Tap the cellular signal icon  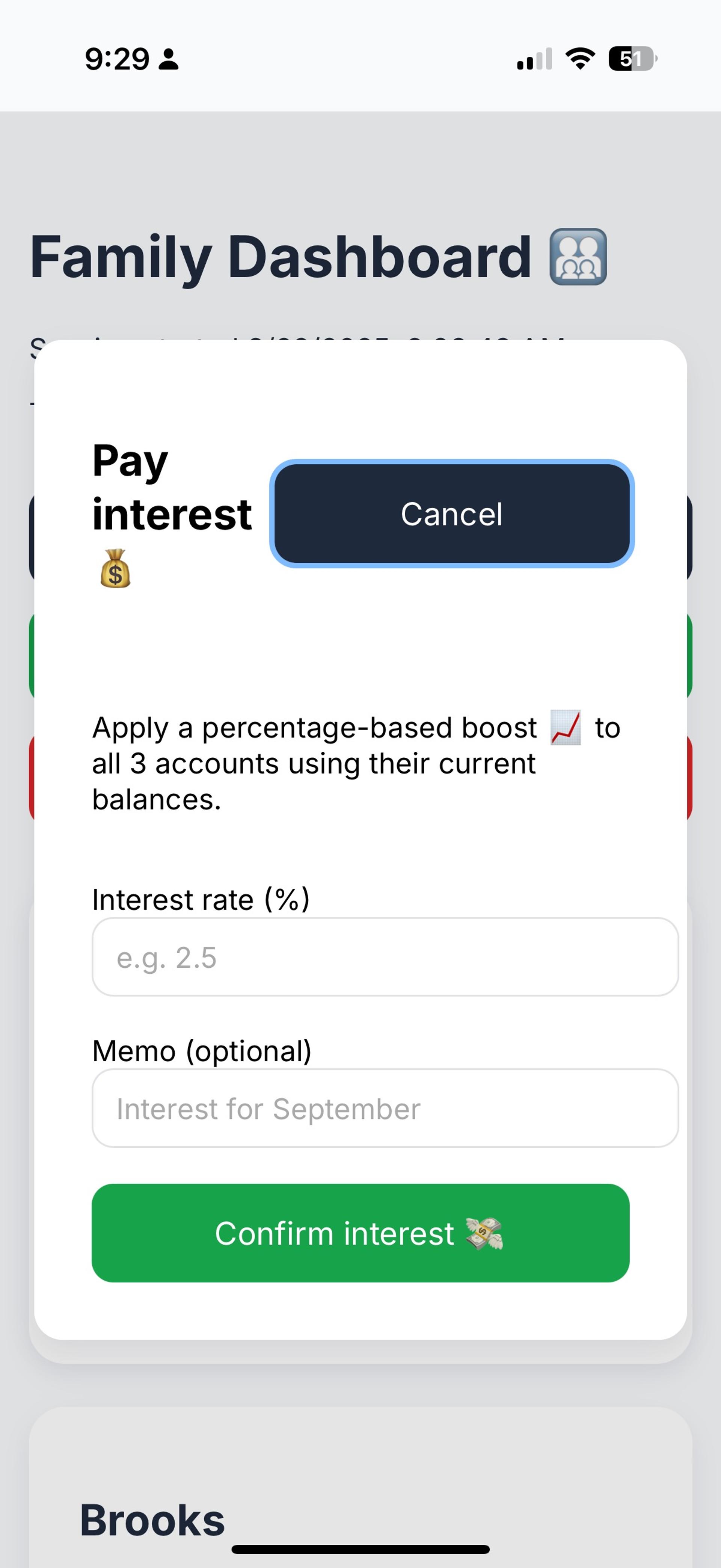534,58
